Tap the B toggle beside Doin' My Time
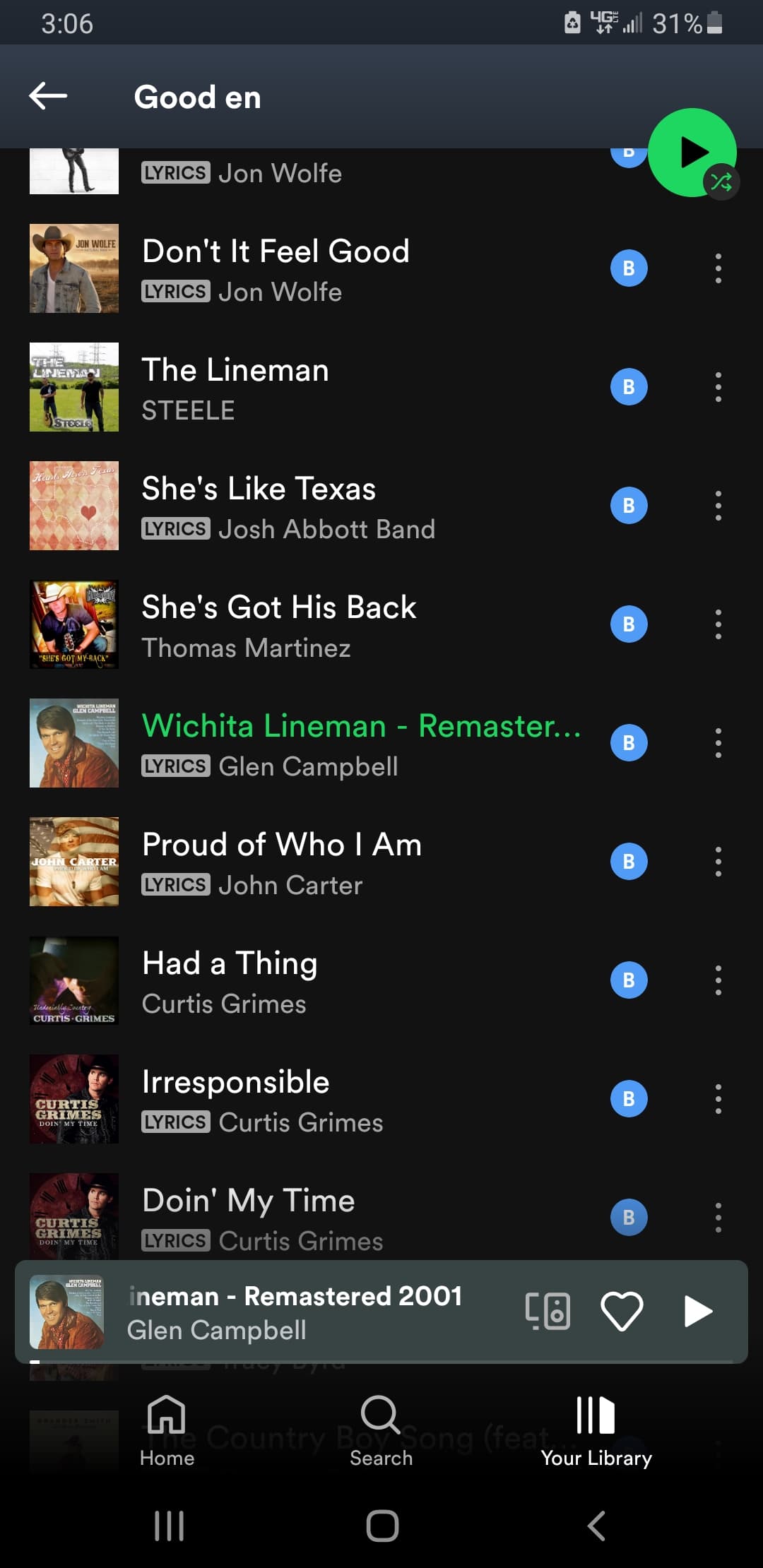Image resolution: width=763 pixels, height=1568 pixels. pyautogui.click(x=628, y=1217)
